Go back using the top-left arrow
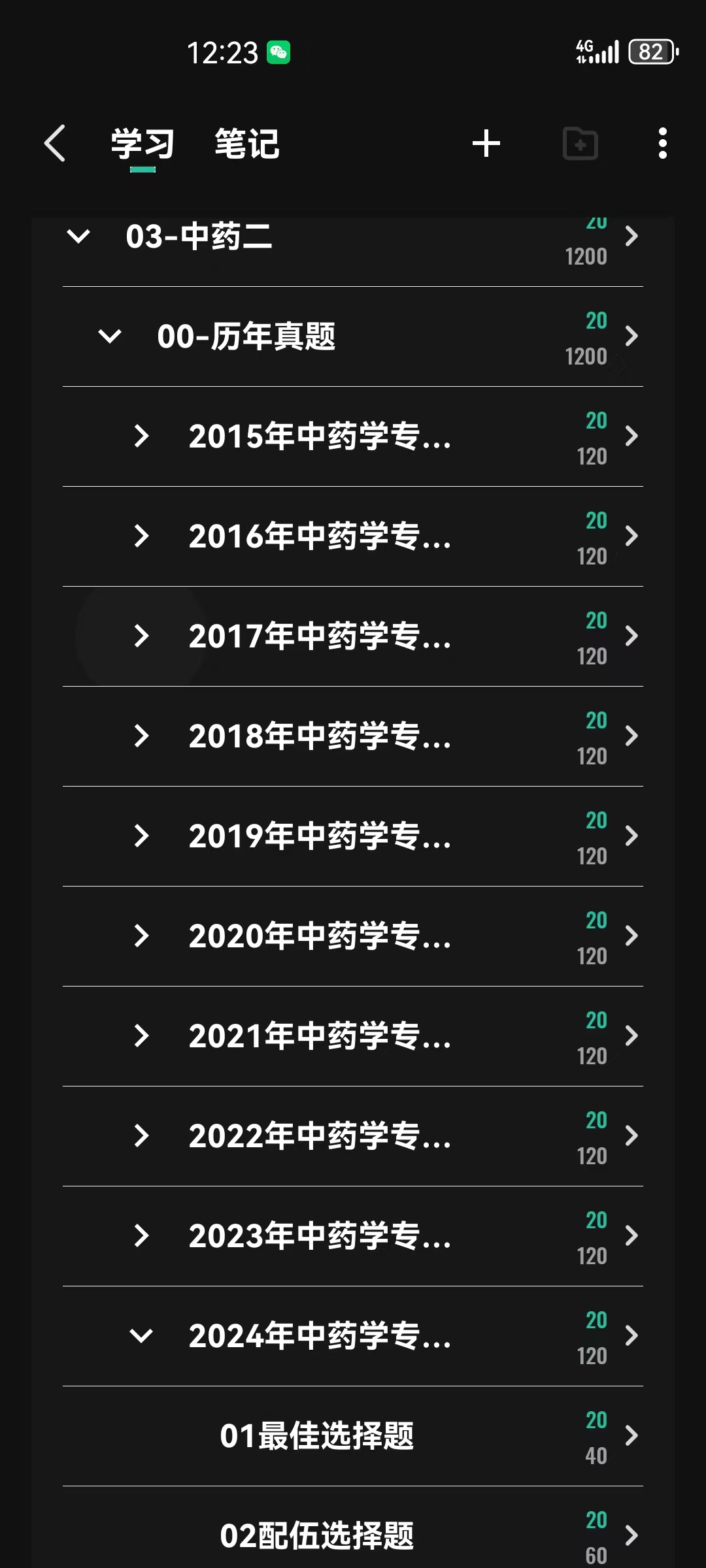Screen dimensions: 706x1568 point(55,143)
